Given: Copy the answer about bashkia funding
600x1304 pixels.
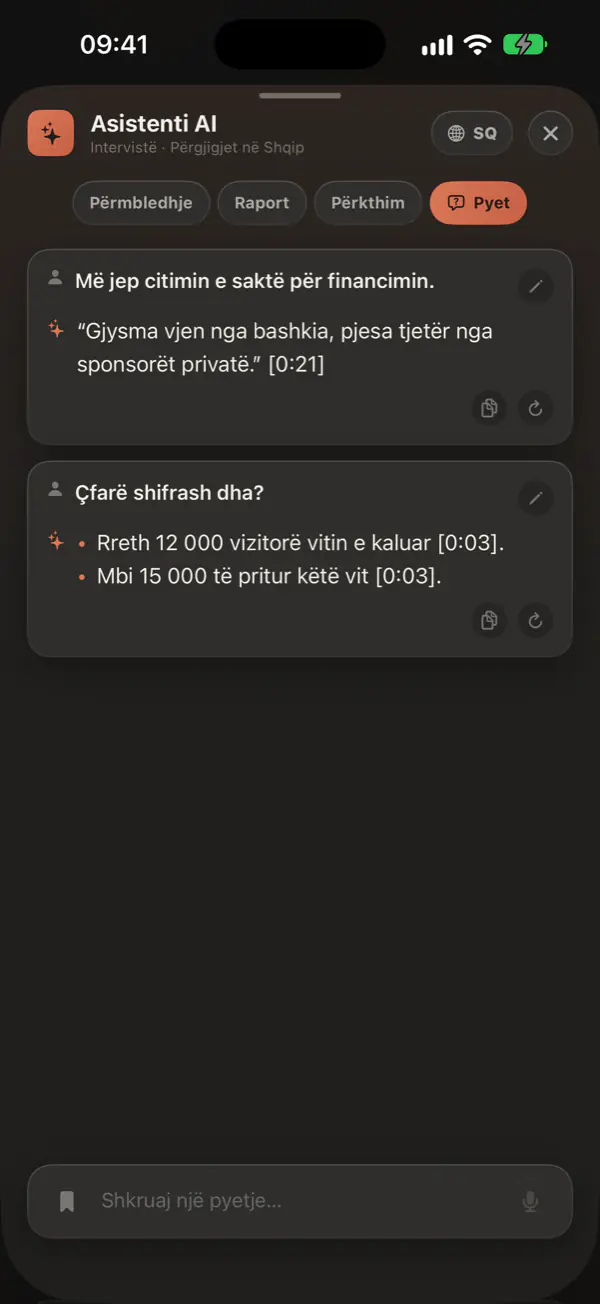Looking at the screenshot, I should coord(489,408).
